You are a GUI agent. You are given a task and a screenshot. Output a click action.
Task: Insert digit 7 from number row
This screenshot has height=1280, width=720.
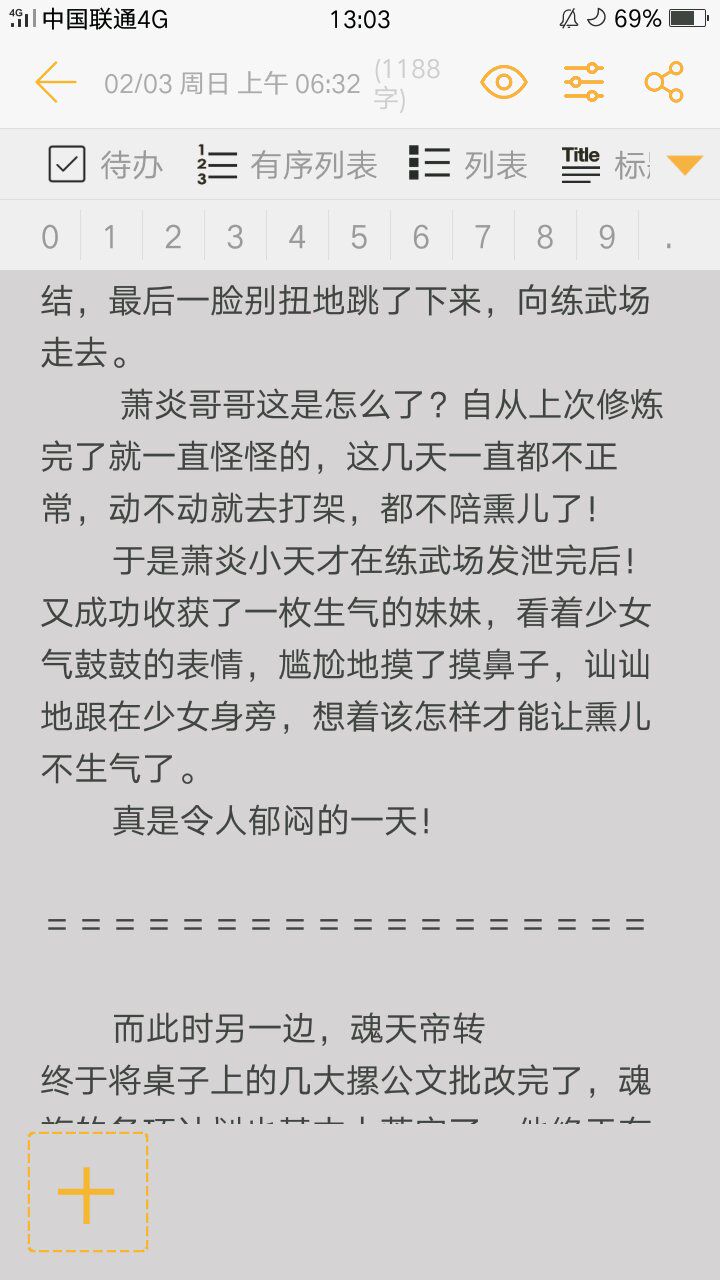(483, 237)
